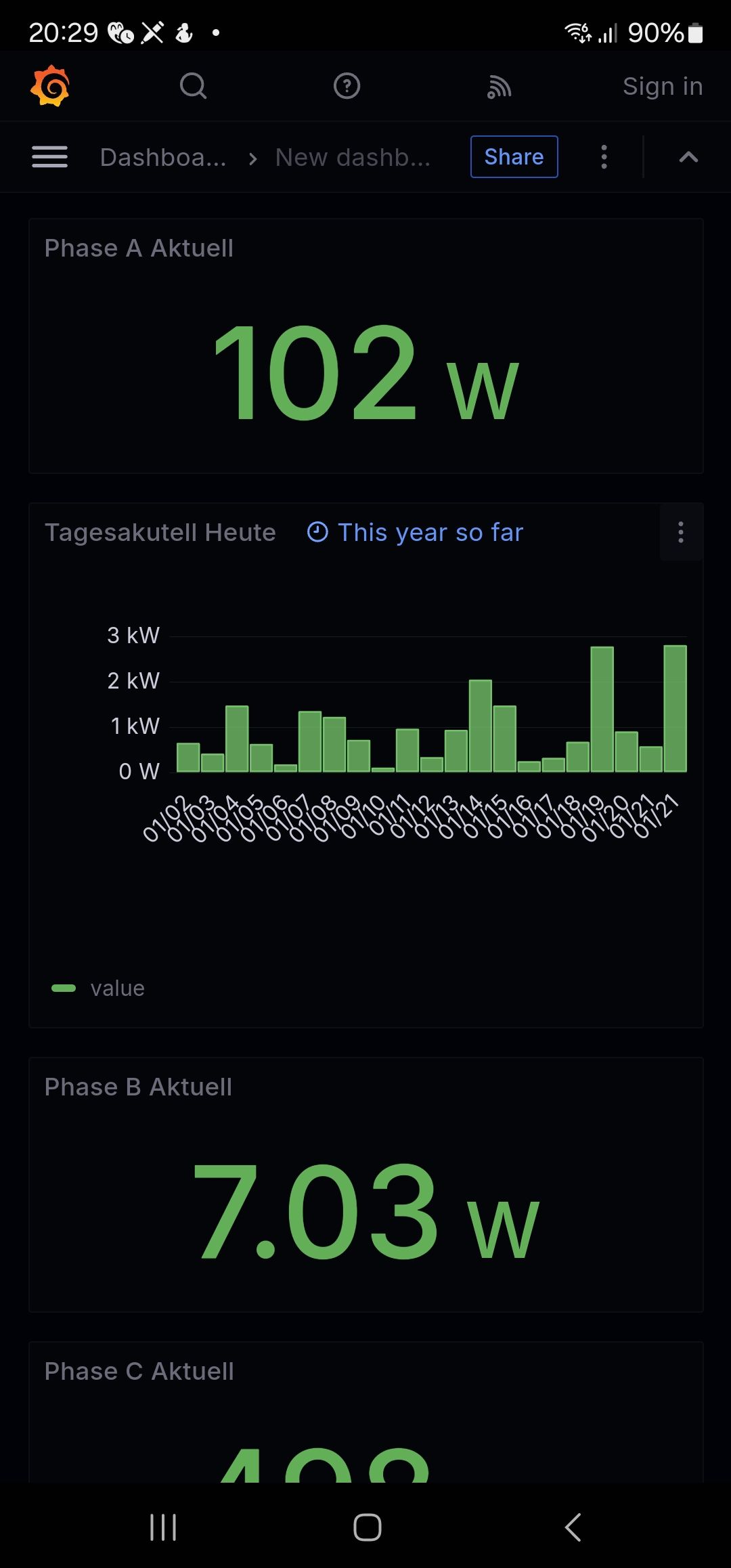Share this dashboard
This screenshot has width=731, height=1568.
coord(514,157)
